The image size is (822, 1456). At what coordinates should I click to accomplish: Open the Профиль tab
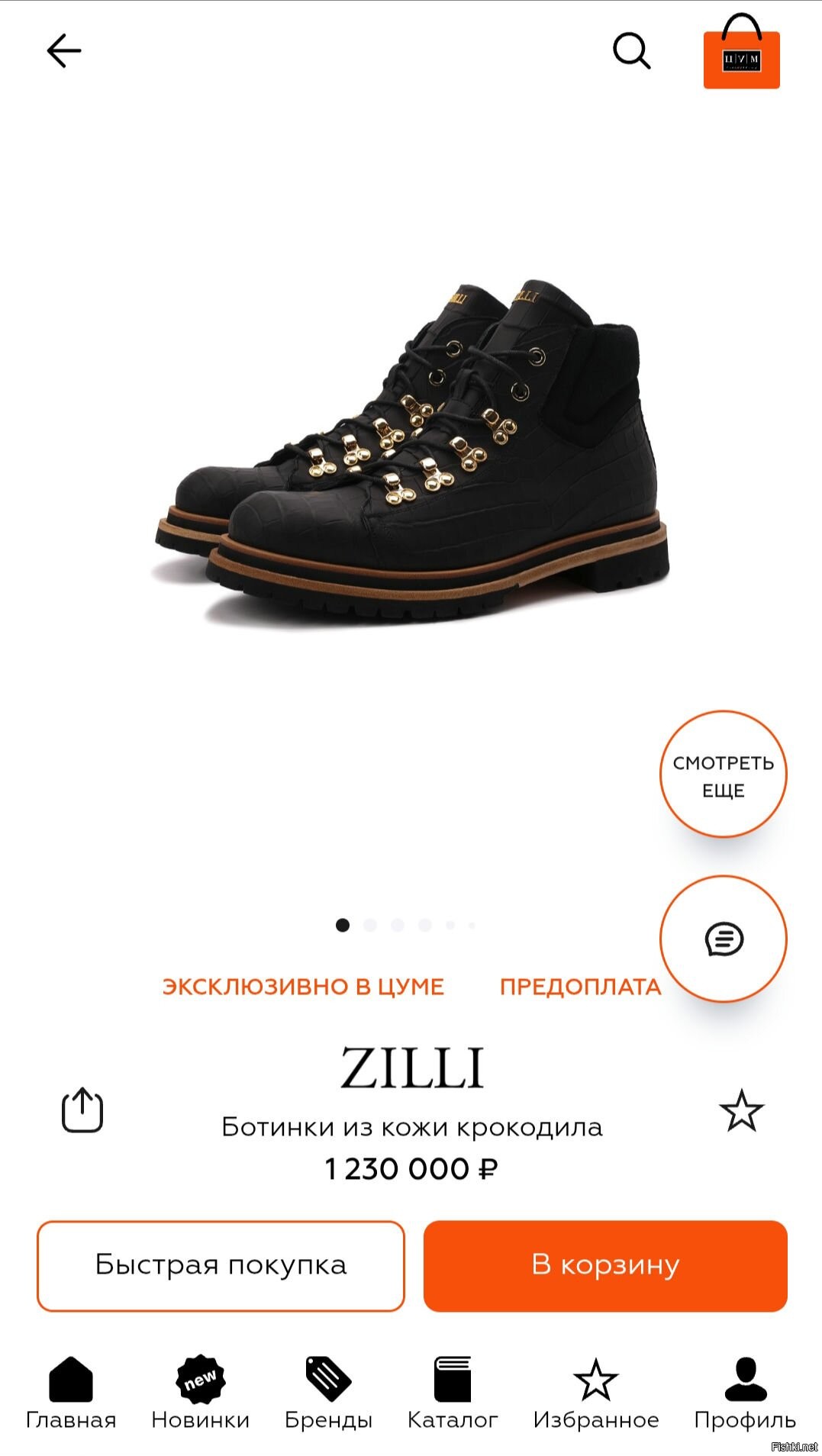coord(745,1393)
